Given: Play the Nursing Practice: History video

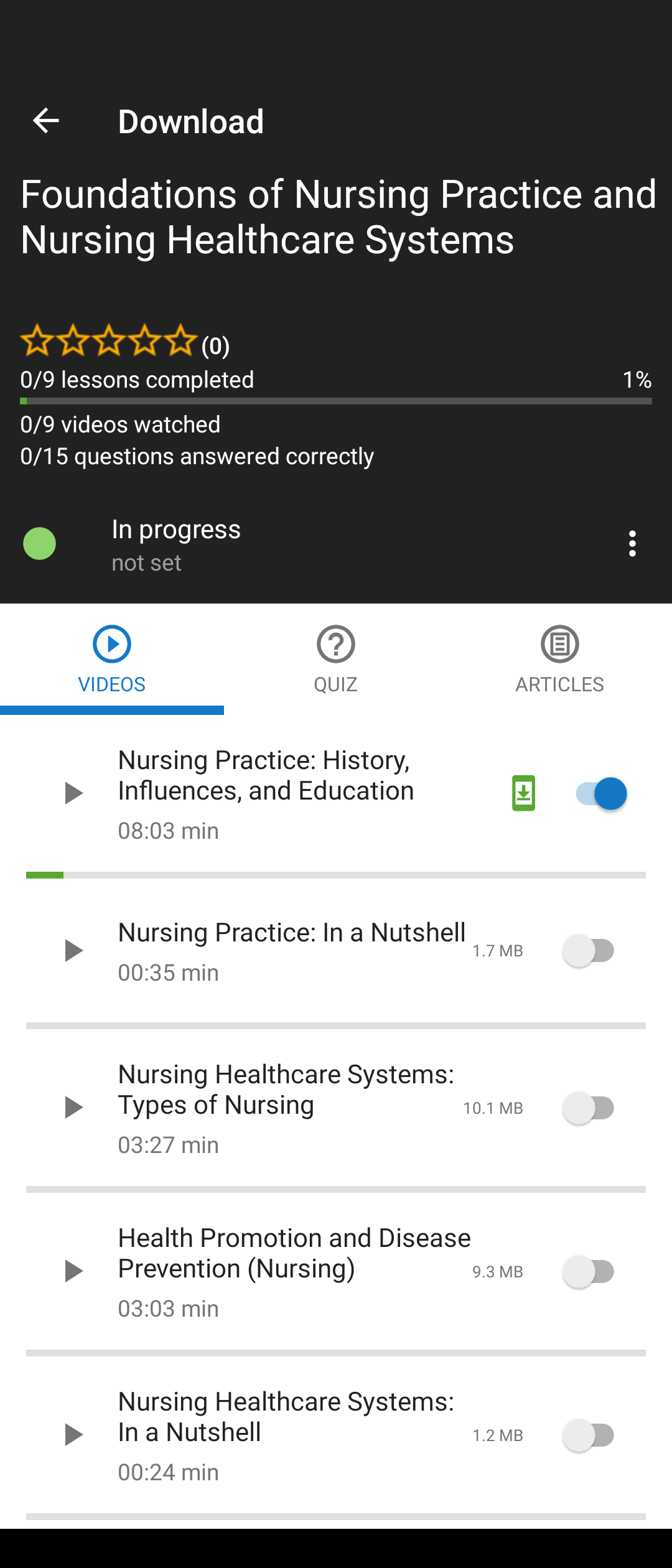Looking at the screenshot, I should click(75, 793).
